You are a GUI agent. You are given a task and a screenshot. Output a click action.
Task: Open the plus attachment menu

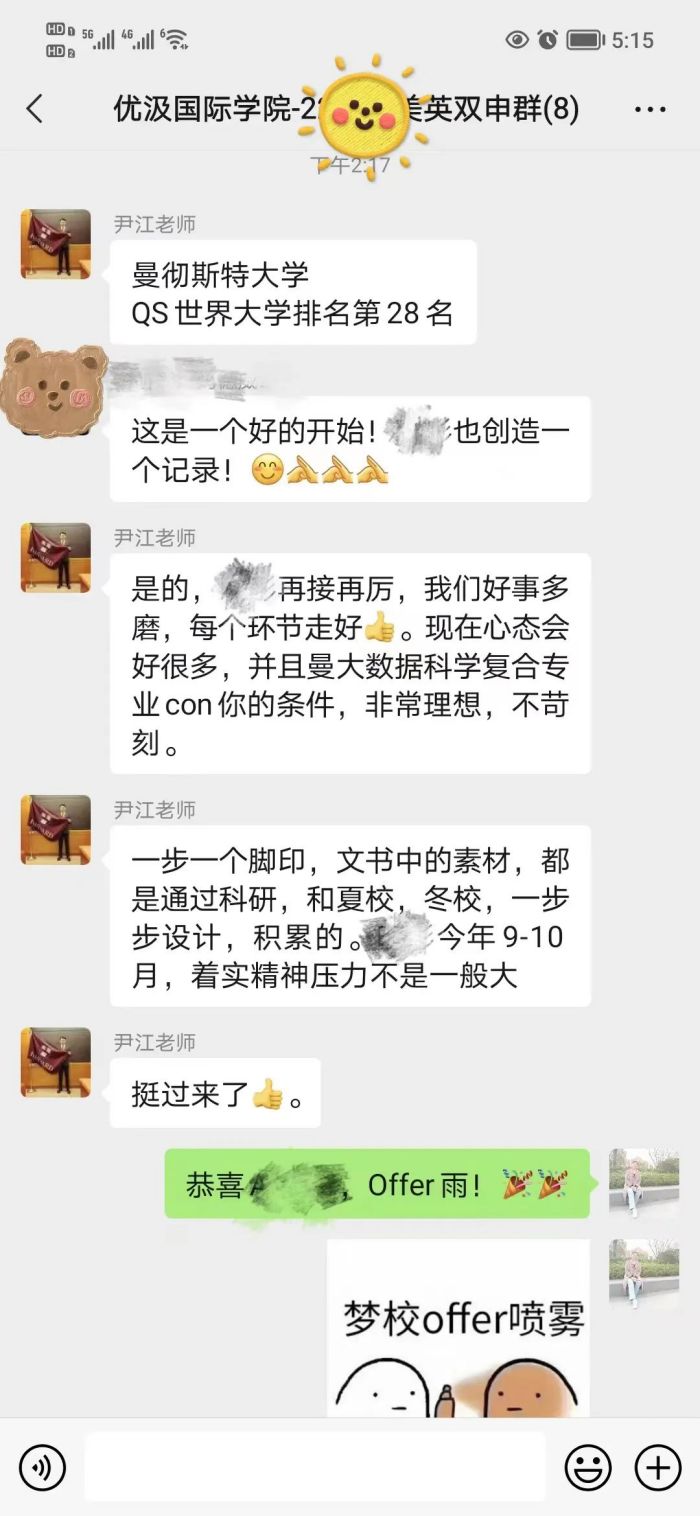pos(658,1467)
